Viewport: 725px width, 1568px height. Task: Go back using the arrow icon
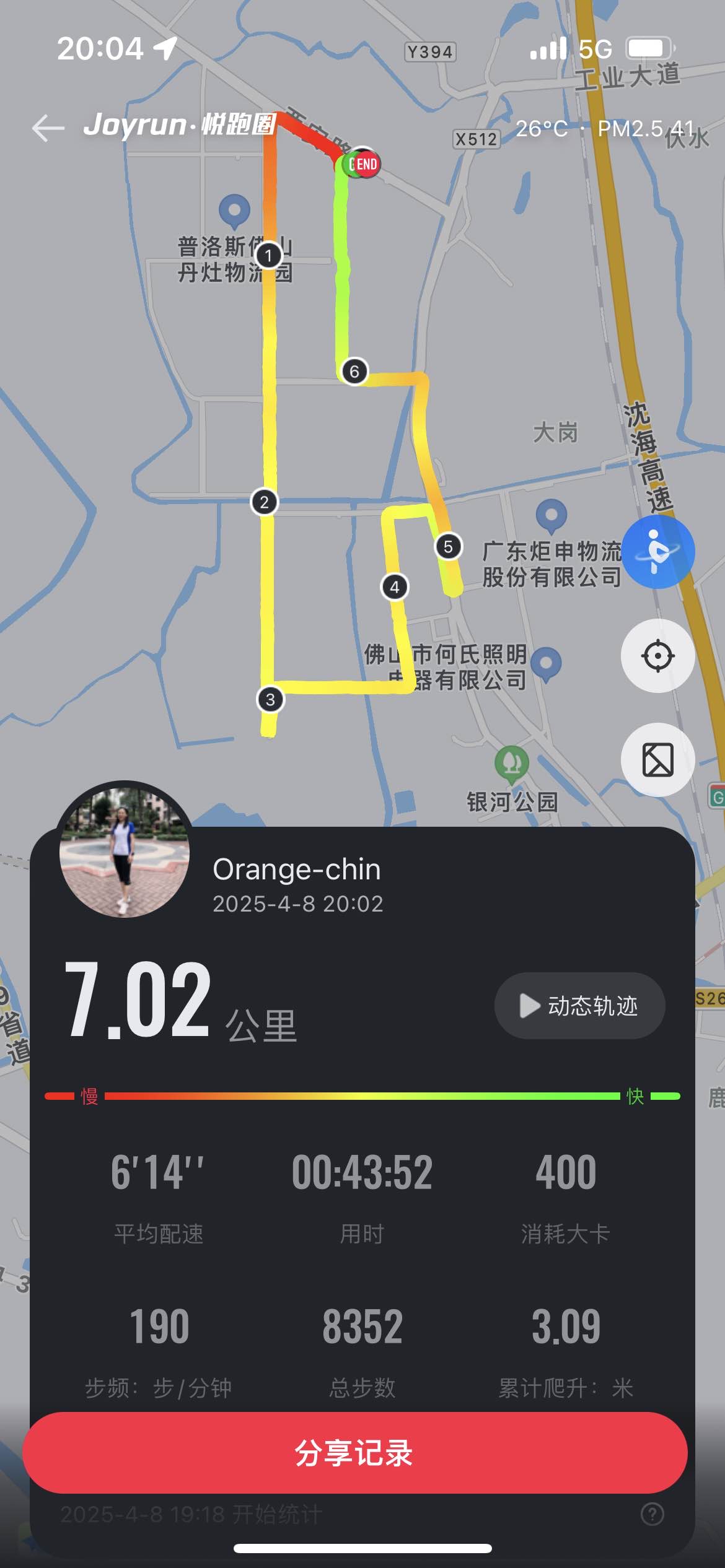point(48,128)
